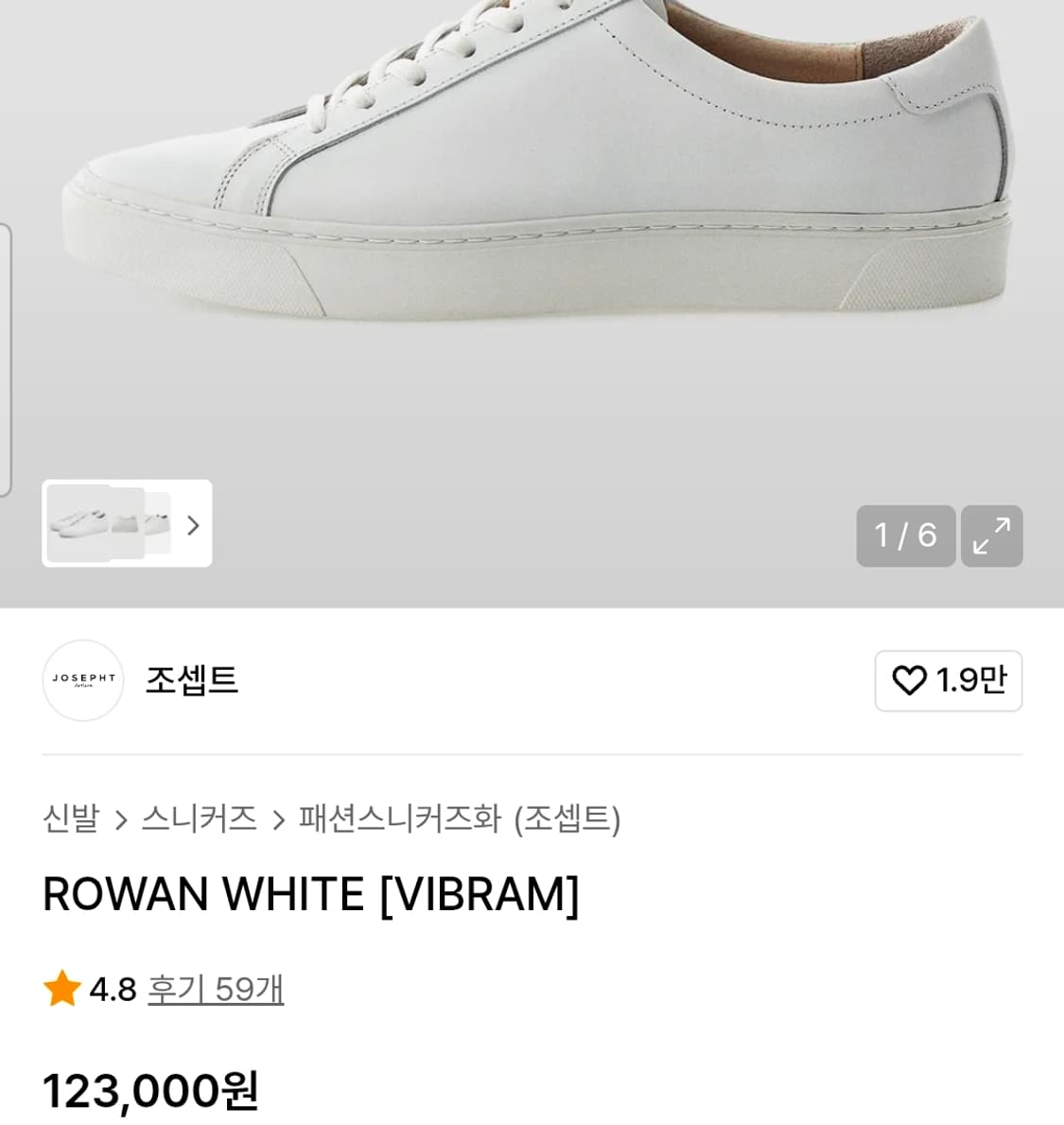Open 후기 59개 reviews link
The image size is (1064, 1125).
click(215, 990)
